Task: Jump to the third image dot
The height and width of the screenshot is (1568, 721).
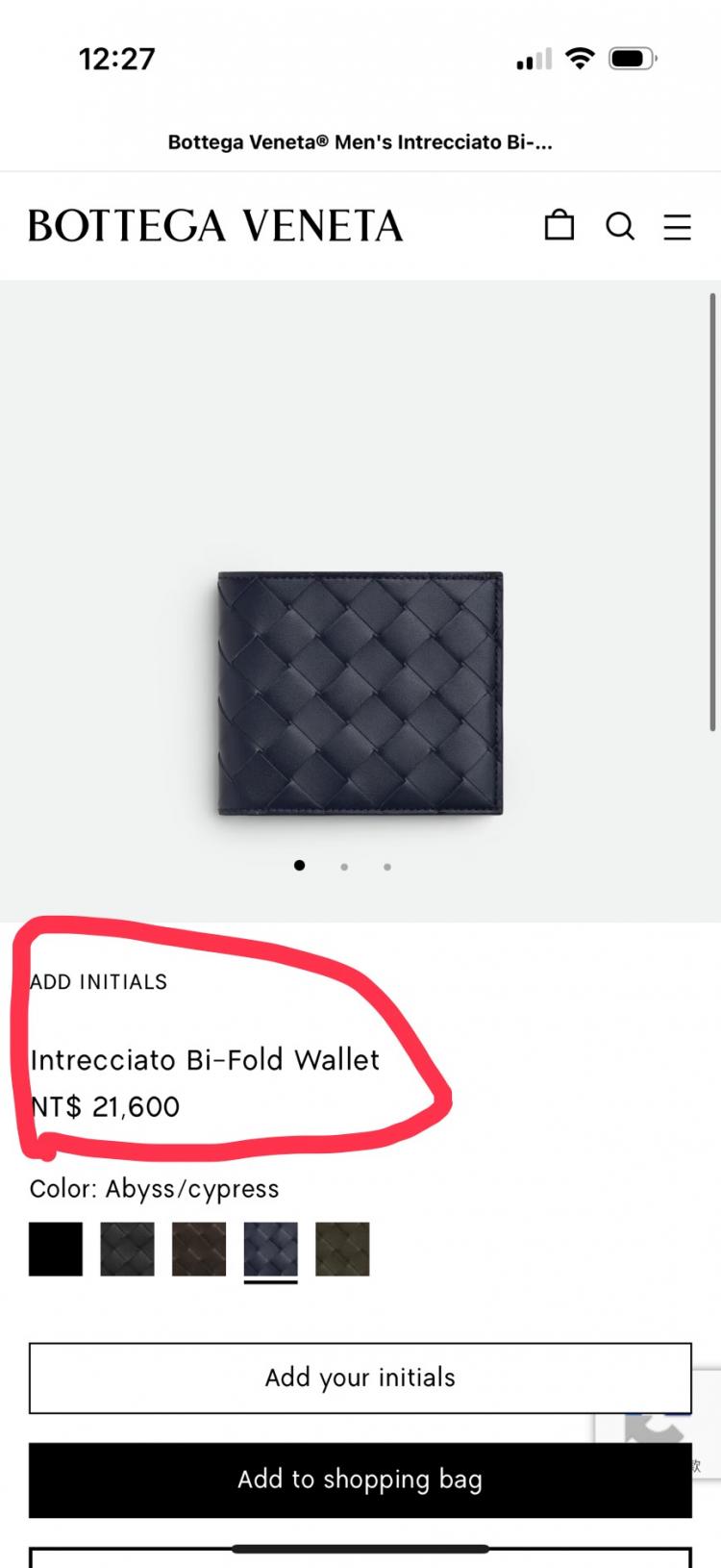Action: pyautogui.click(x=387, y=867)
